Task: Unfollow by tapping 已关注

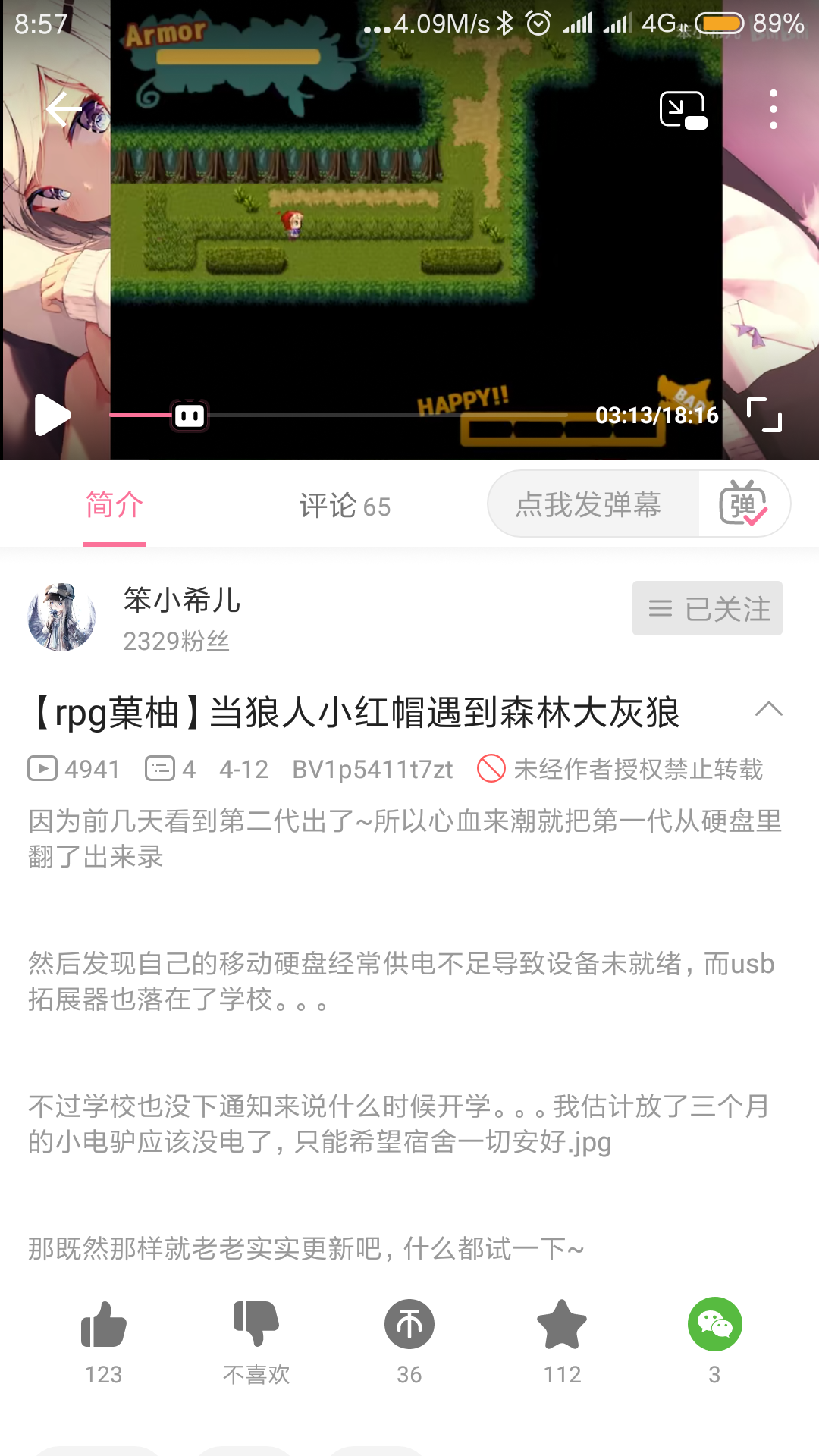Action: 706,607
